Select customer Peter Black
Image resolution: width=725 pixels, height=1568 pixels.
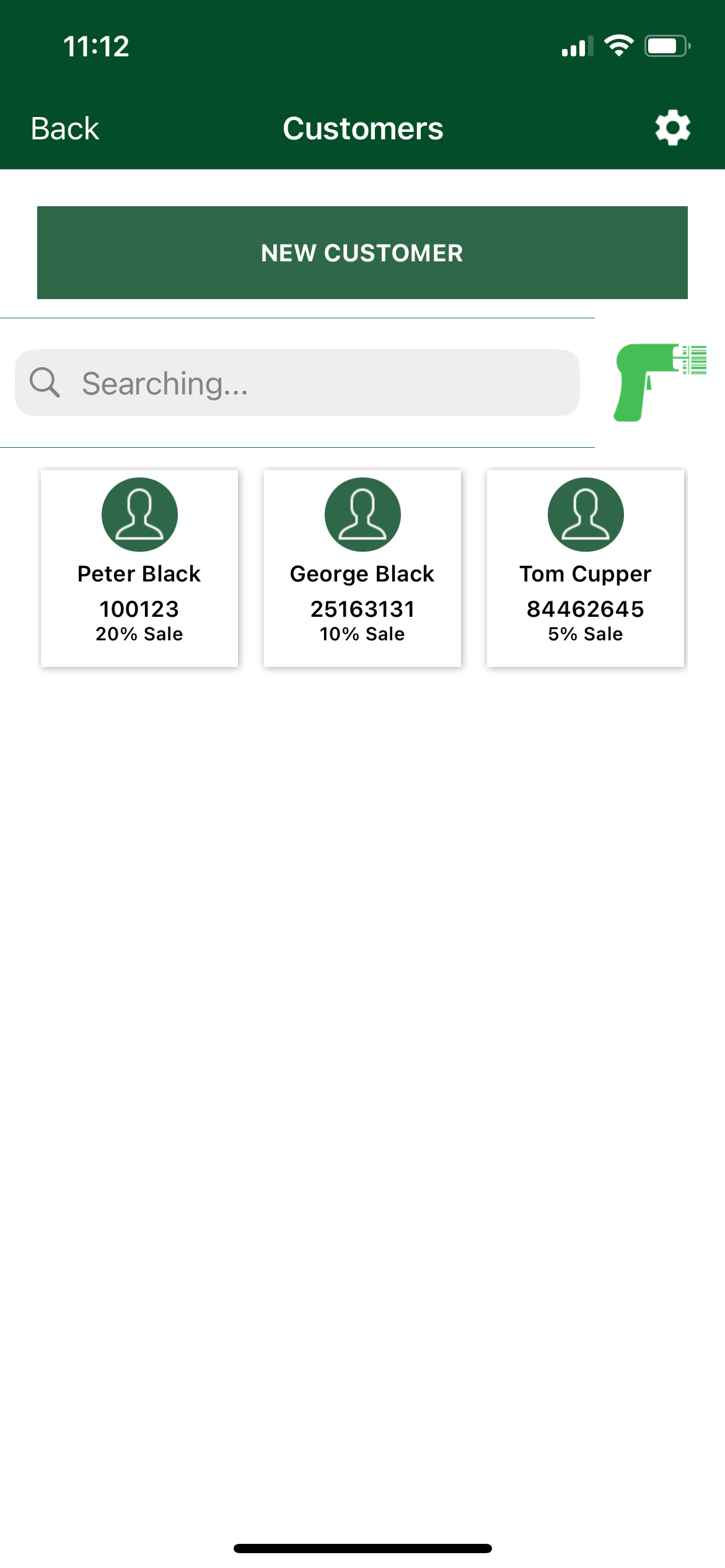139,568
